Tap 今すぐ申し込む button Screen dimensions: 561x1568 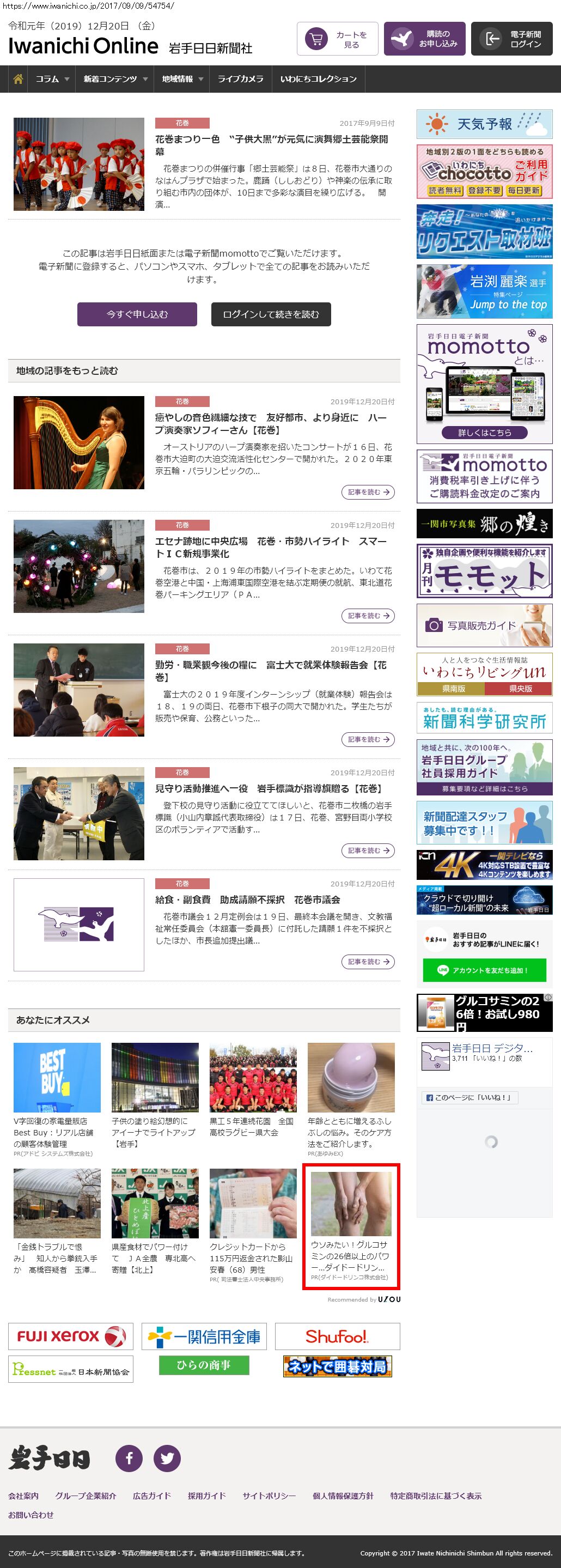click(x=137, y=314)
